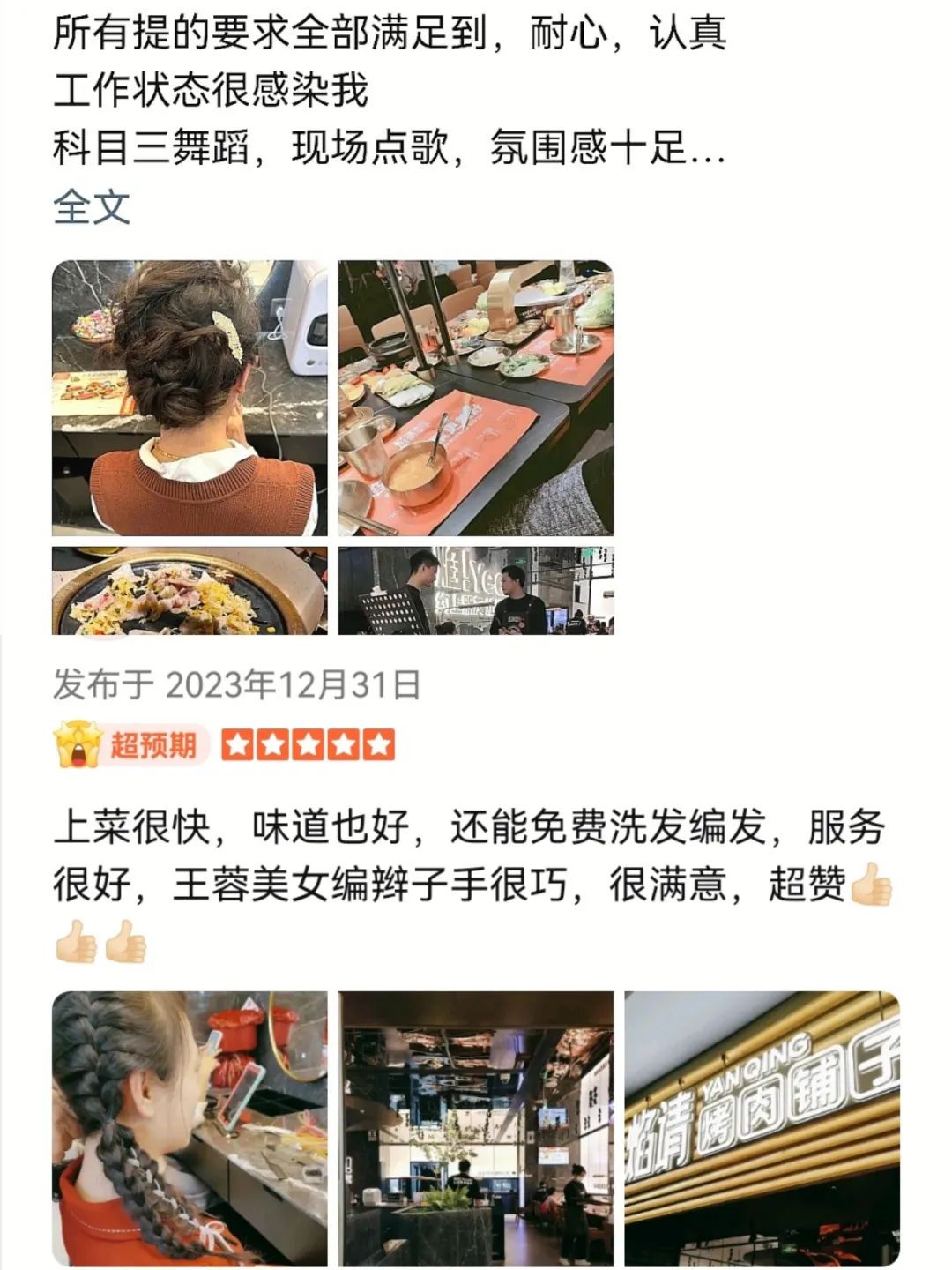This screenshot has width=952, height=1270.
Task: Open the 烤肉铺子 storefront sign photo
Action: tap(762, 1129)
